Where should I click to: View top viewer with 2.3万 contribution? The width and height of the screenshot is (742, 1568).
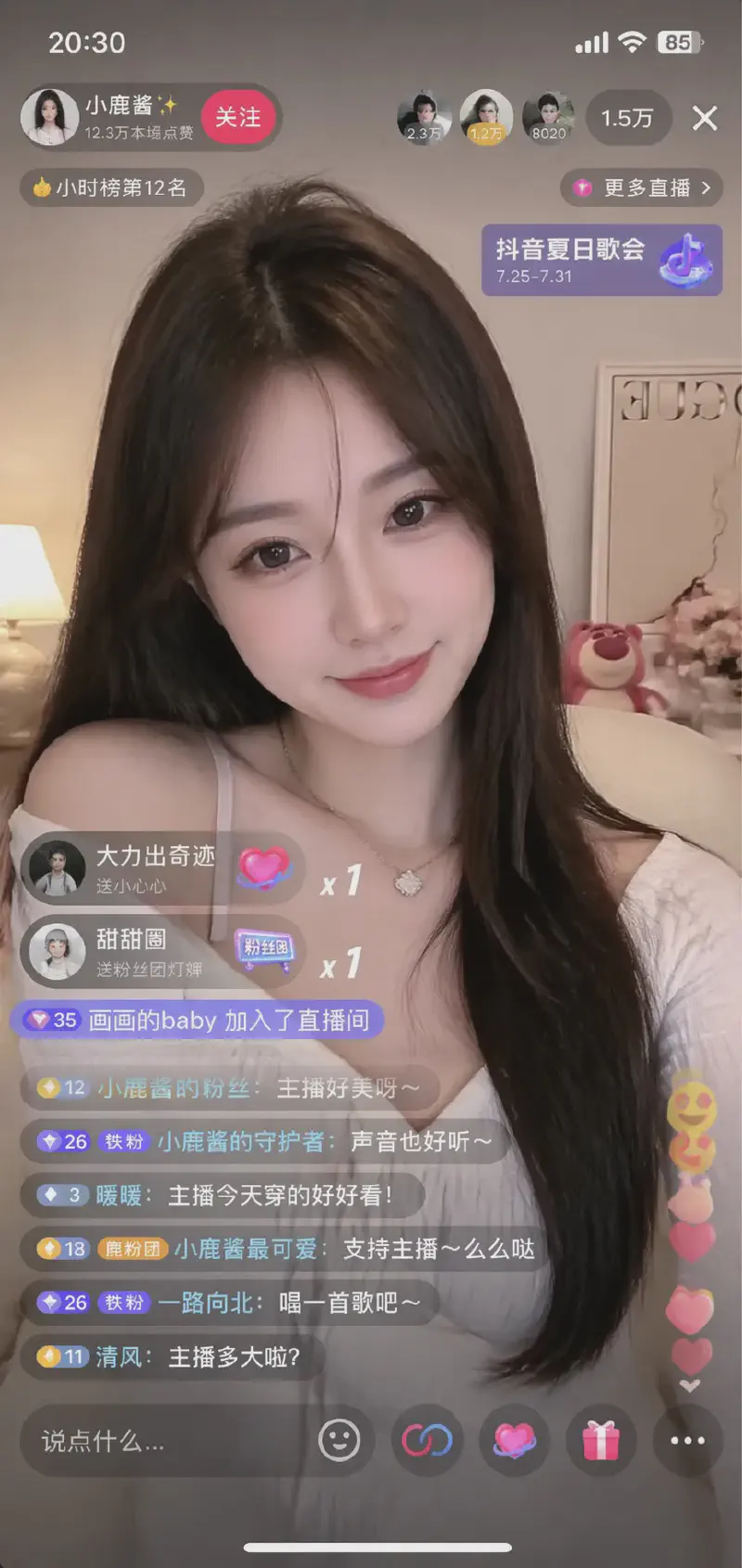[x=424, y=118]
